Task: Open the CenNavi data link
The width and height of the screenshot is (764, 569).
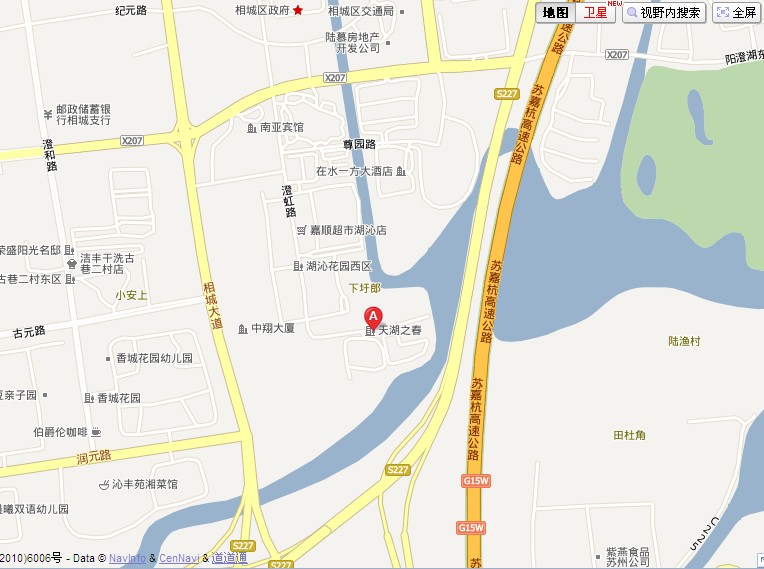Action: tap(178, 558)
